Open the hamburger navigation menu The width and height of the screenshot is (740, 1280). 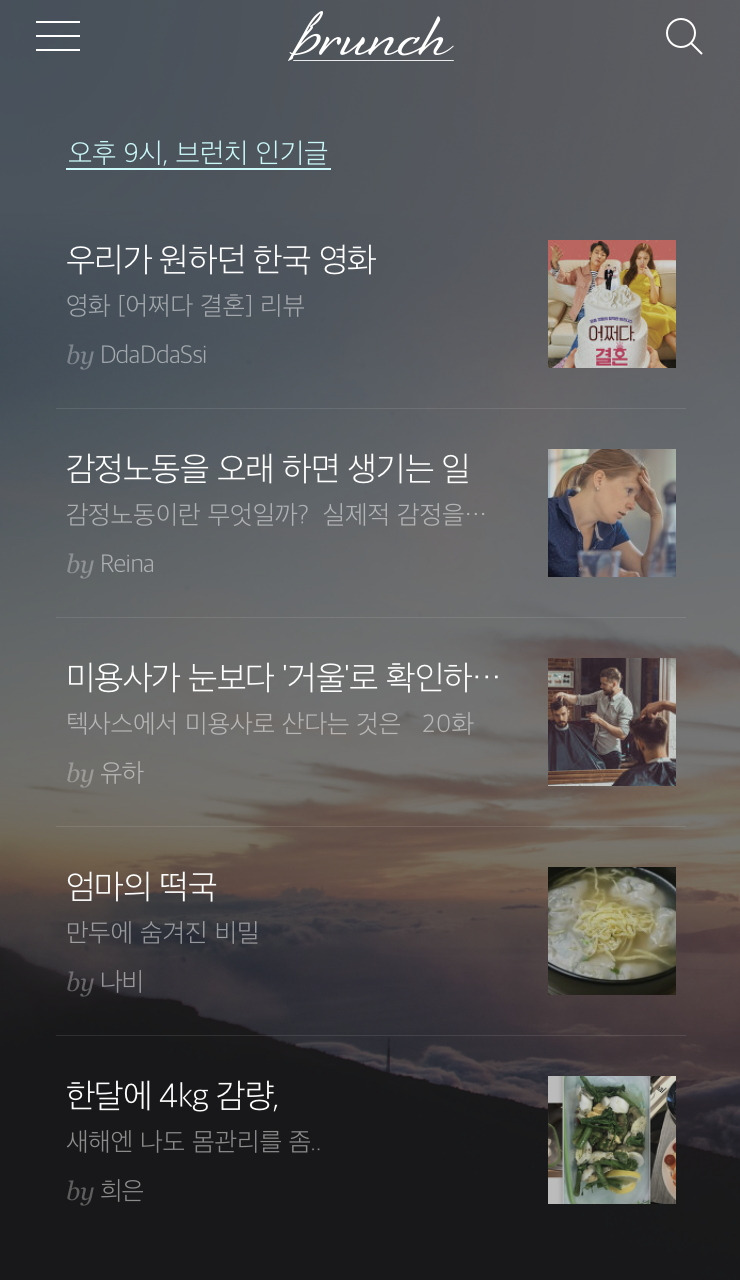tap(57, 36)
